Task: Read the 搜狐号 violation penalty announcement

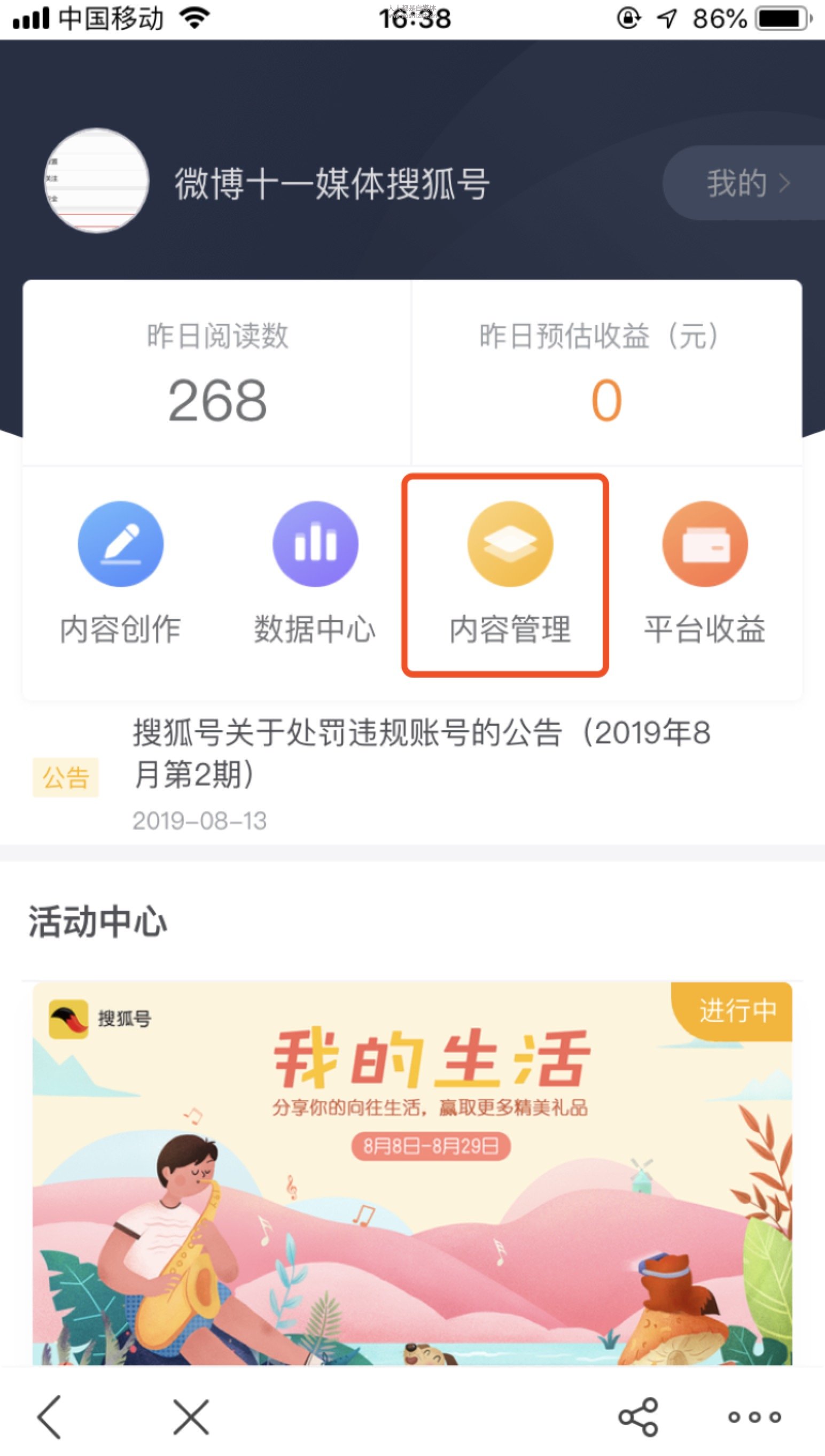Action: click(x=421, y=753)
